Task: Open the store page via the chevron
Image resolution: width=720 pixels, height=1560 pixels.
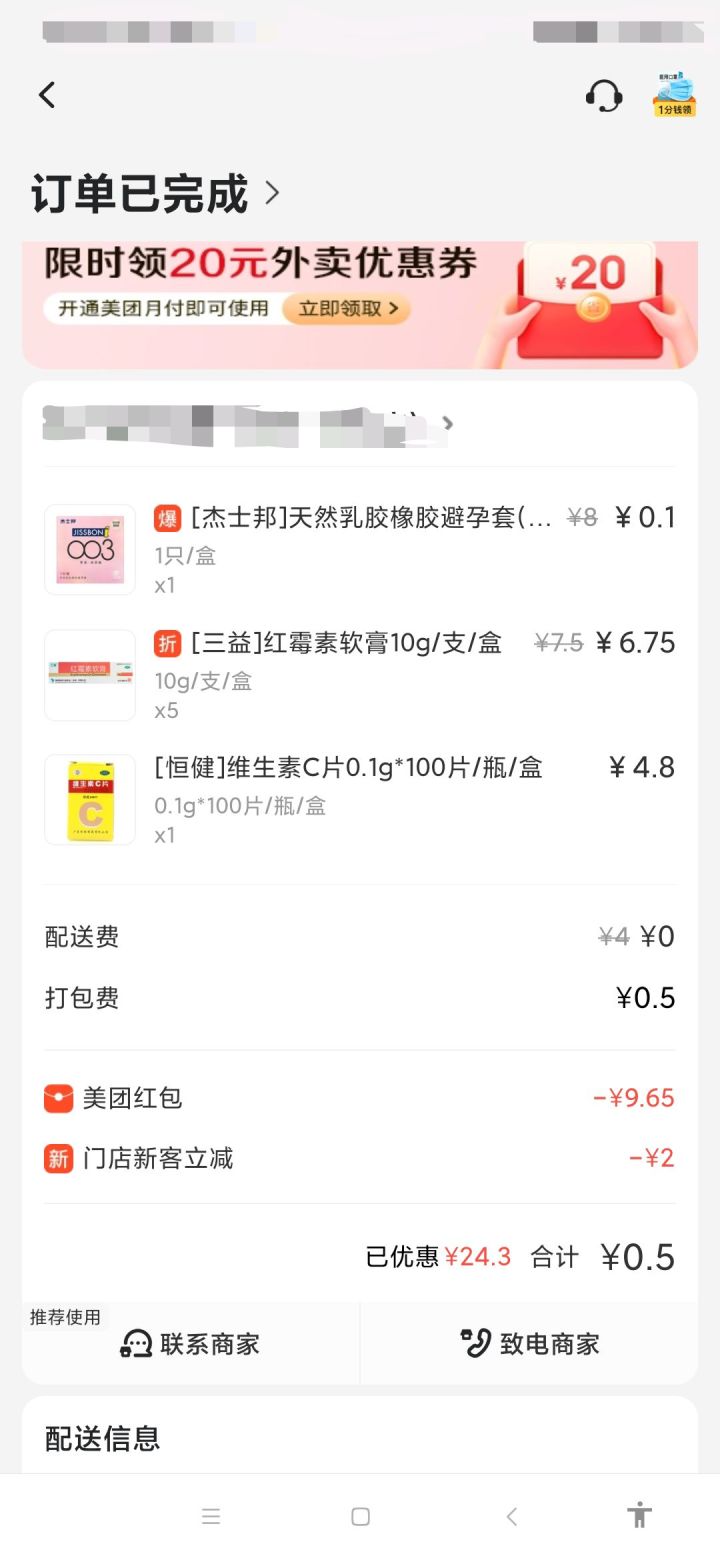Action: pyautogui.click(x=448, y=423)
